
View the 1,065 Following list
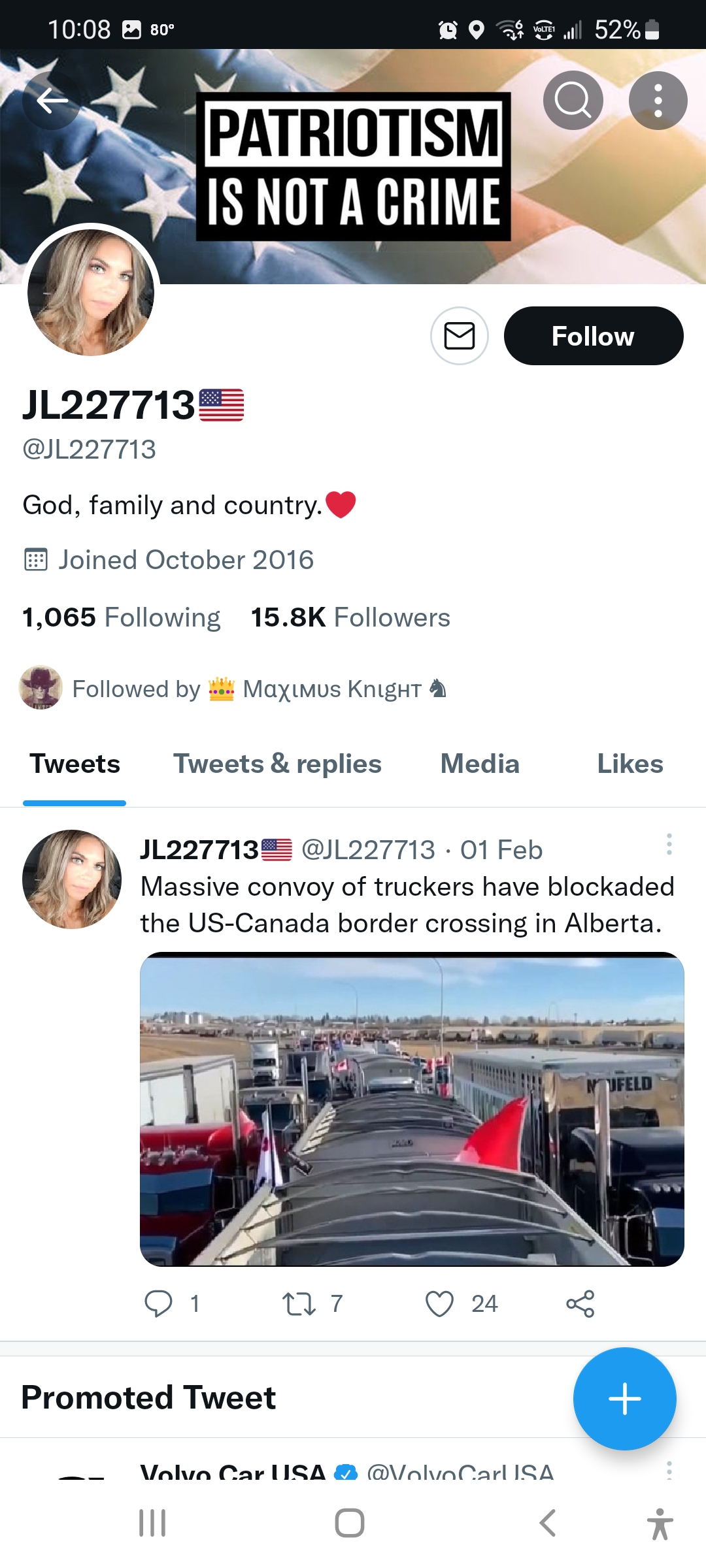(122, 617)
